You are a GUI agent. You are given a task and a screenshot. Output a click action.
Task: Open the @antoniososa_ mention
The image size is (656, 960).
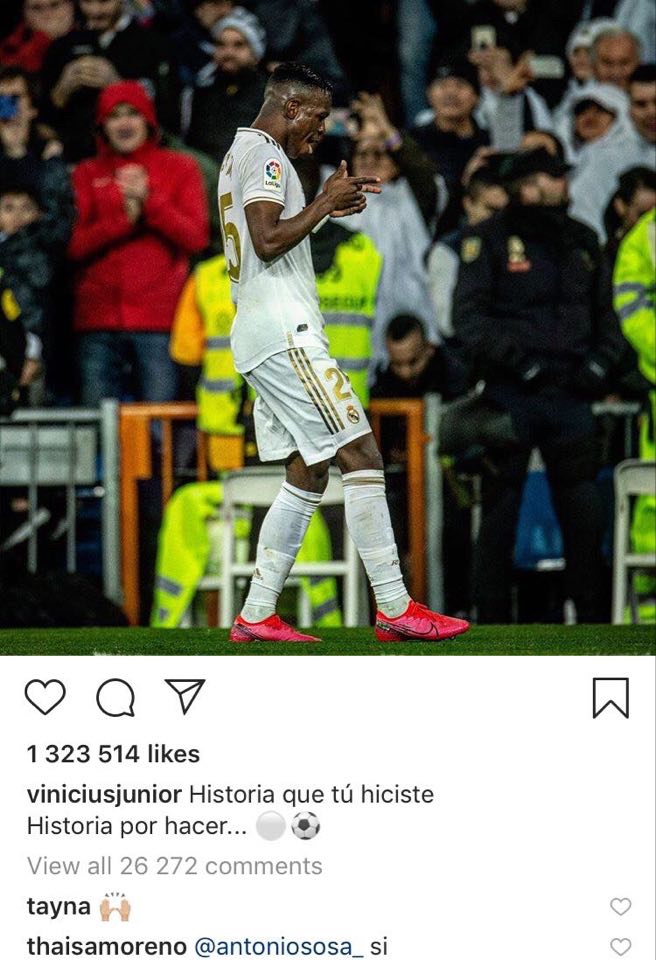(281, 946)
